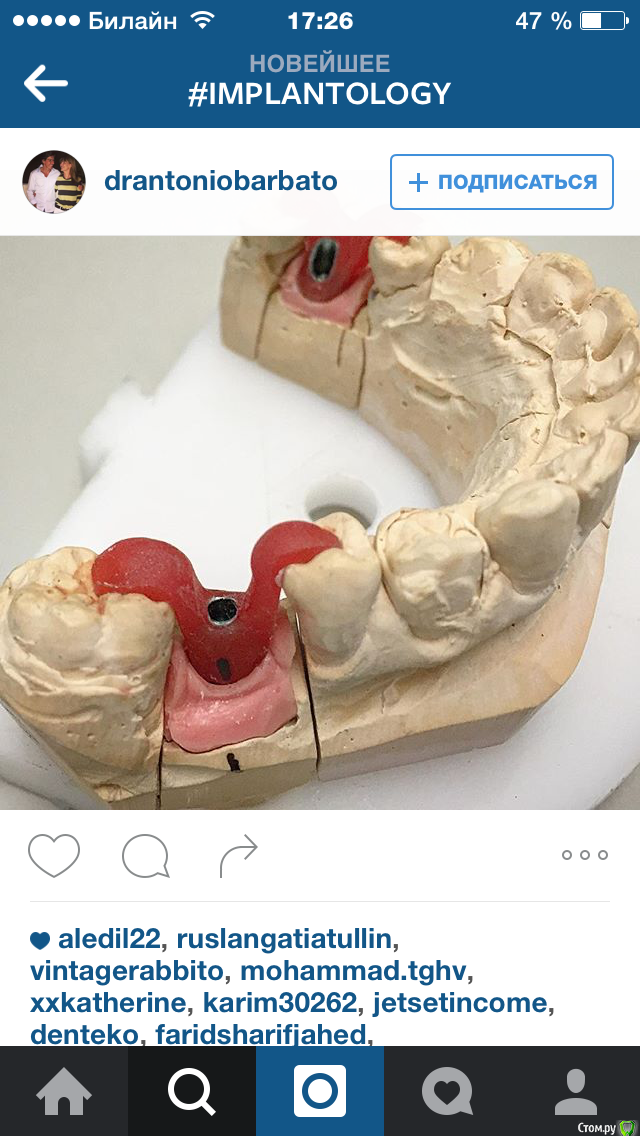Viewport: 640px width, 1136px height.
Task: Go back from the #IMPLANTOLOGY feed
Action: (46, 82)
